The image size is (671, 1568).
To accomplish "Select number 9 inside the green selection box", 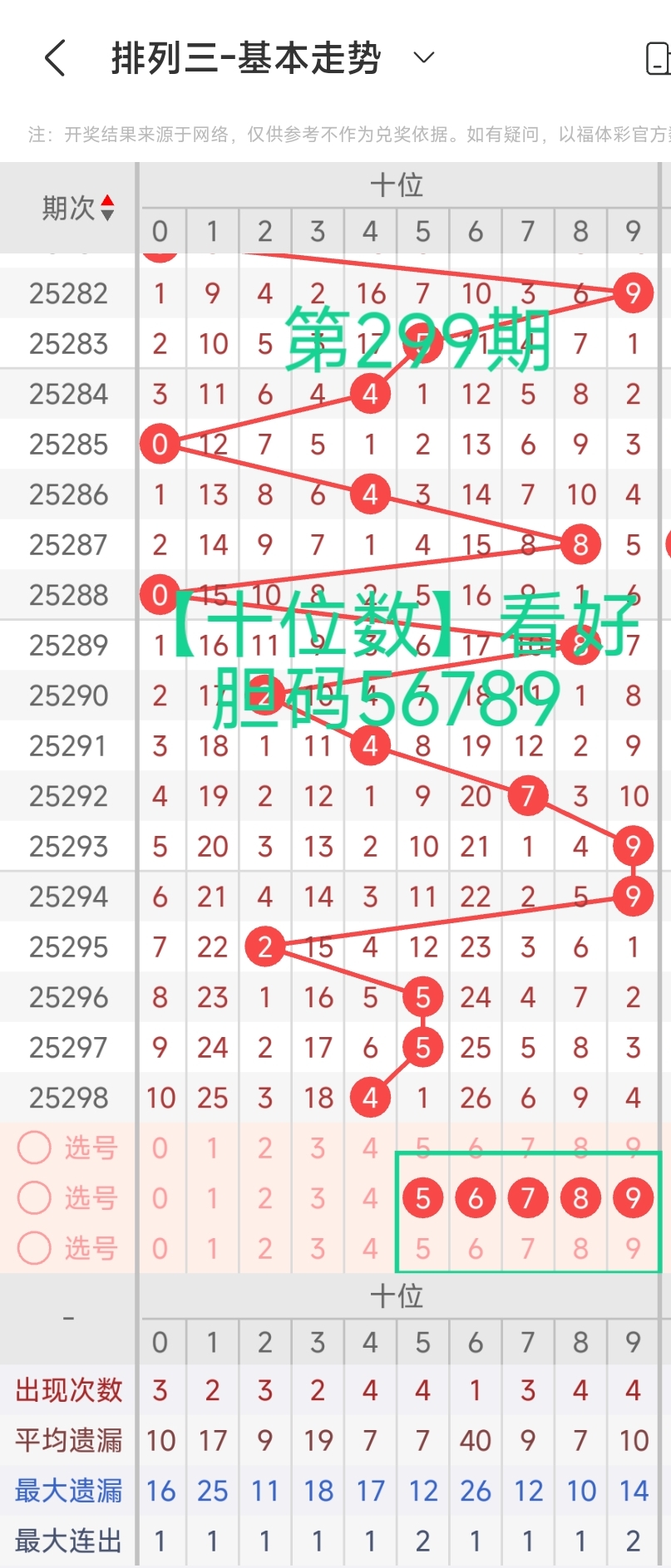I will coord(633,1197).
